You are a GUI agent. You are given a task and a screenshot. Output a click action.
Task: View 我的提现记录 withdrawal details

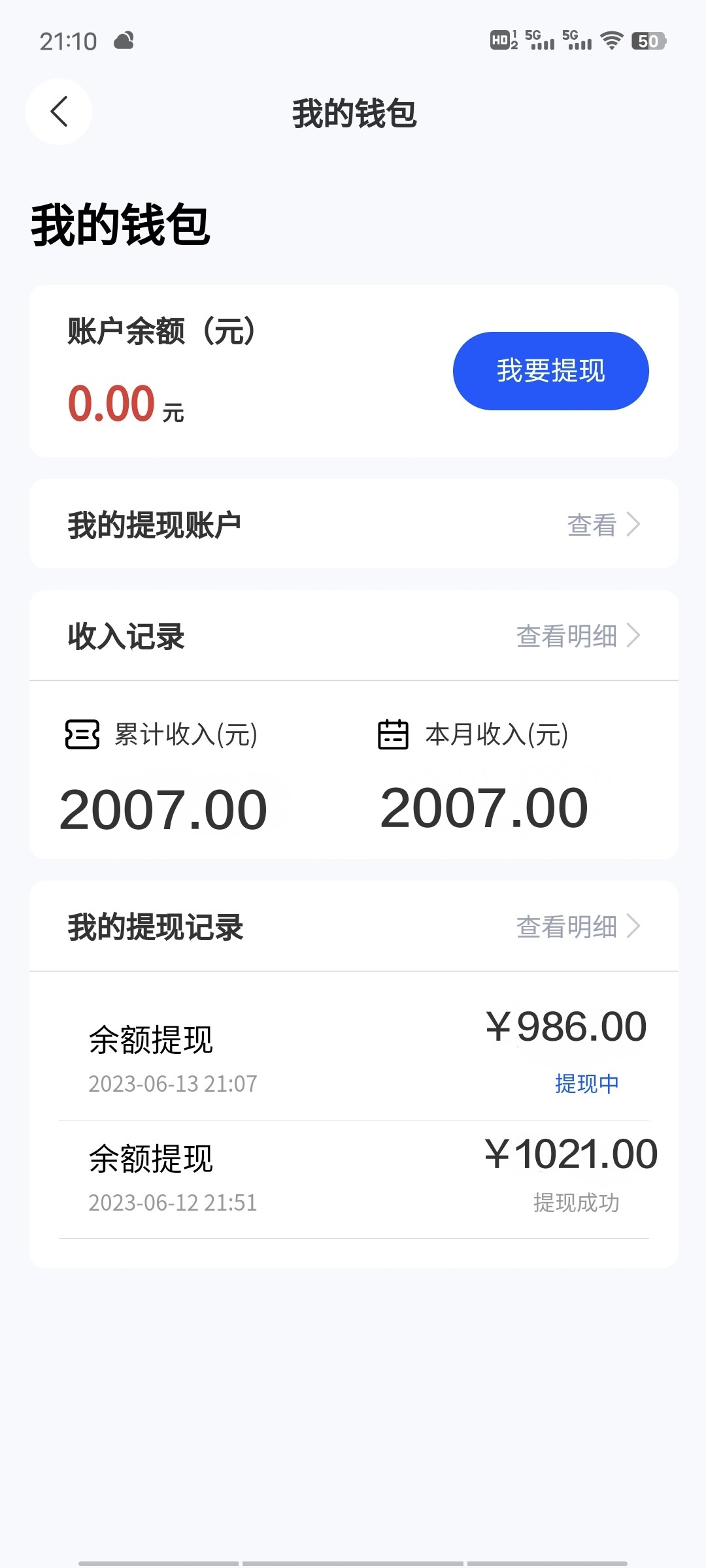(578, 926)
